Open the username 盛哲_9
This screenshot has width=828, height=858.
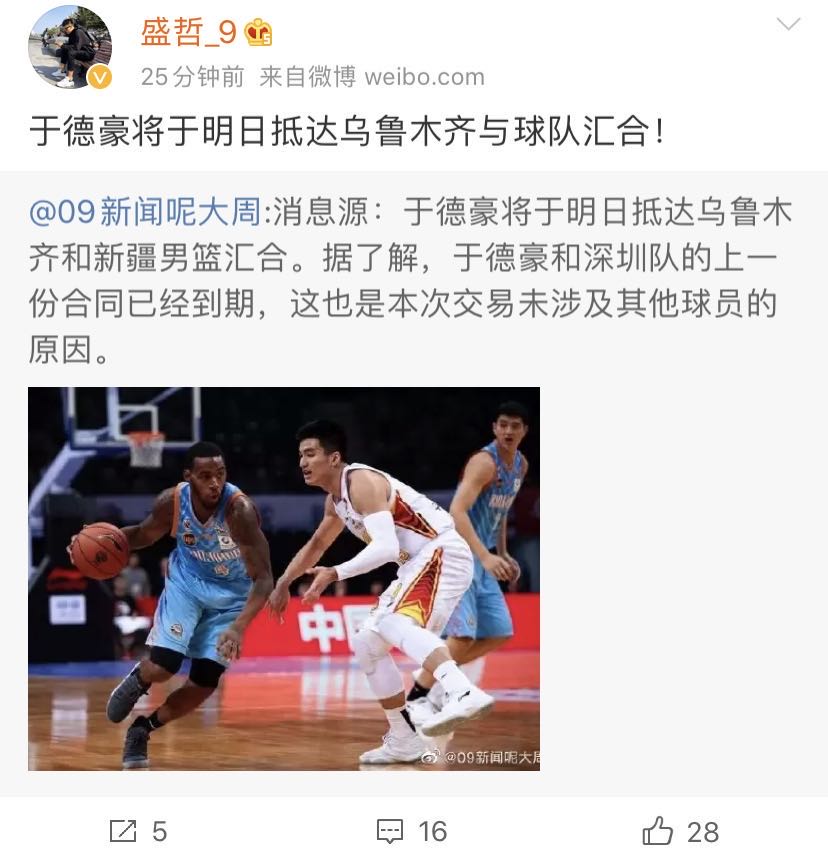click(x=188, y=32)
